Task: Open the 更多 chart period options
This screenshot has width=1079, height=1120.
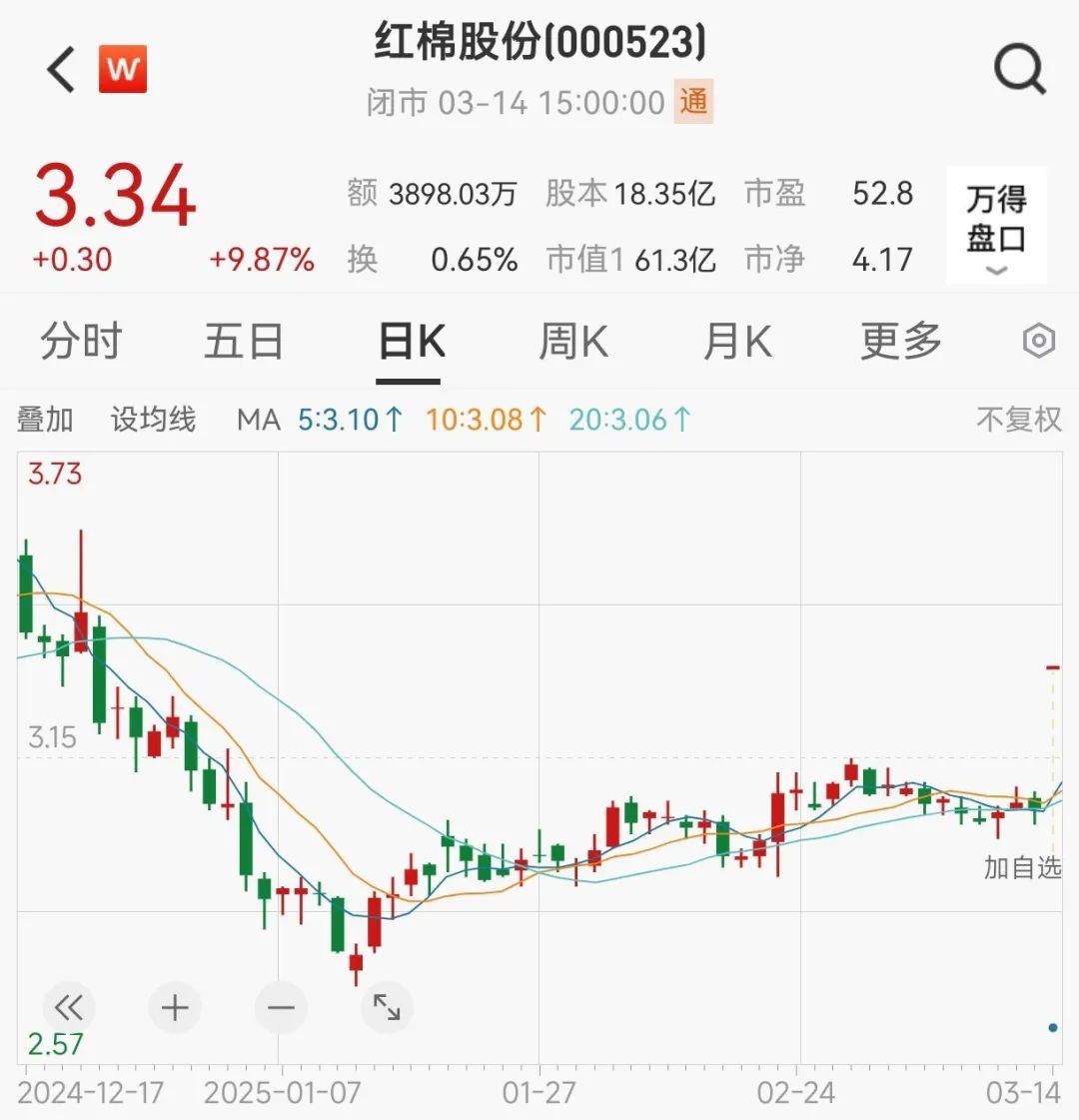Action: pyautogui.click(x=901, y=342)
